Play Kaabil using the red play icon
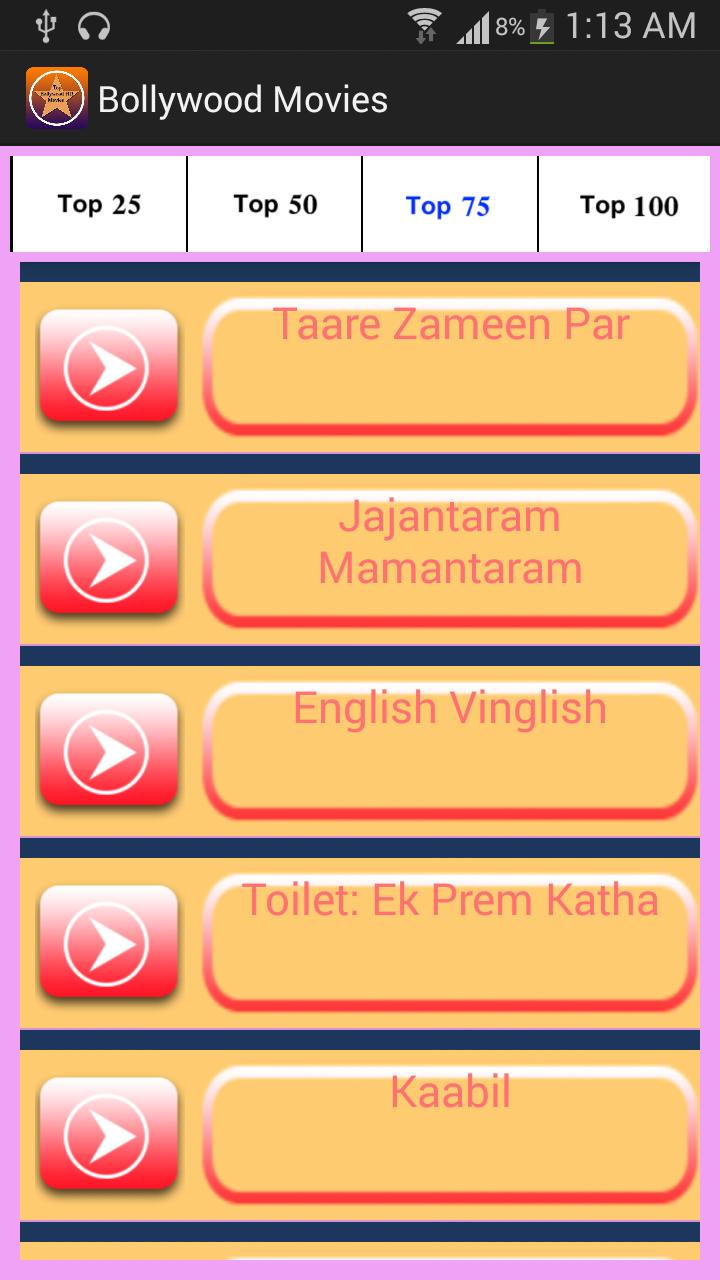The width and height of the screenshot is (720, 1280). pos(108,1135)
